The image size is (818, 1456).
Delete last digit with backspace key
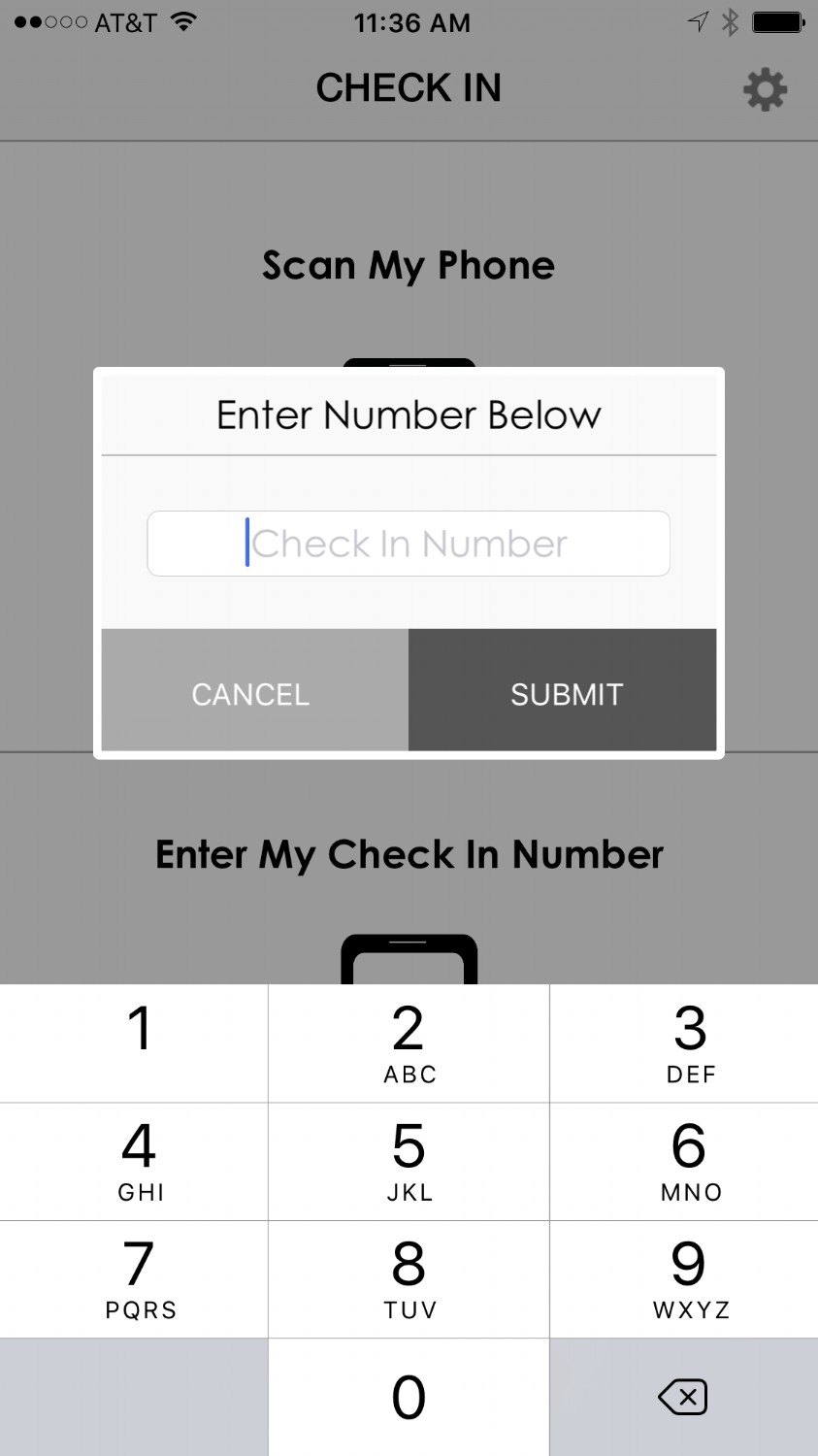pos(684,1398)
